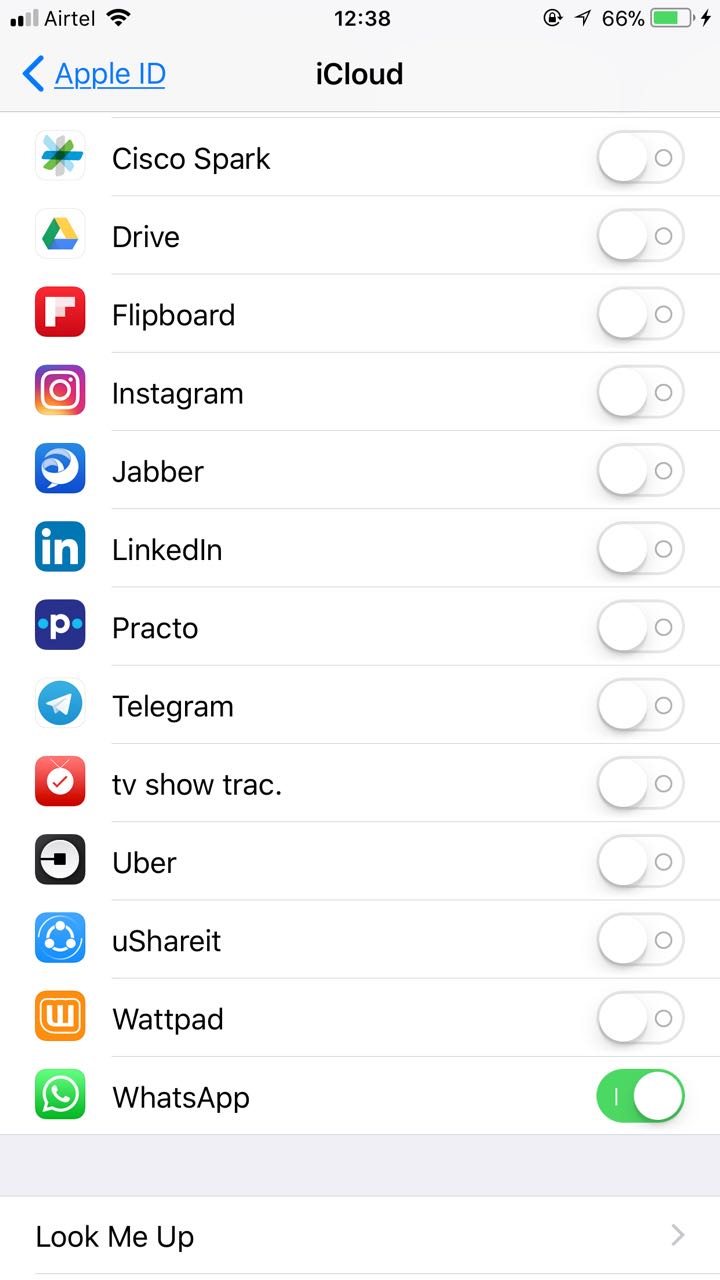Enable the tv show trac. switch
The width and height of the screenshot is (720, 1280).
(640, 784)
